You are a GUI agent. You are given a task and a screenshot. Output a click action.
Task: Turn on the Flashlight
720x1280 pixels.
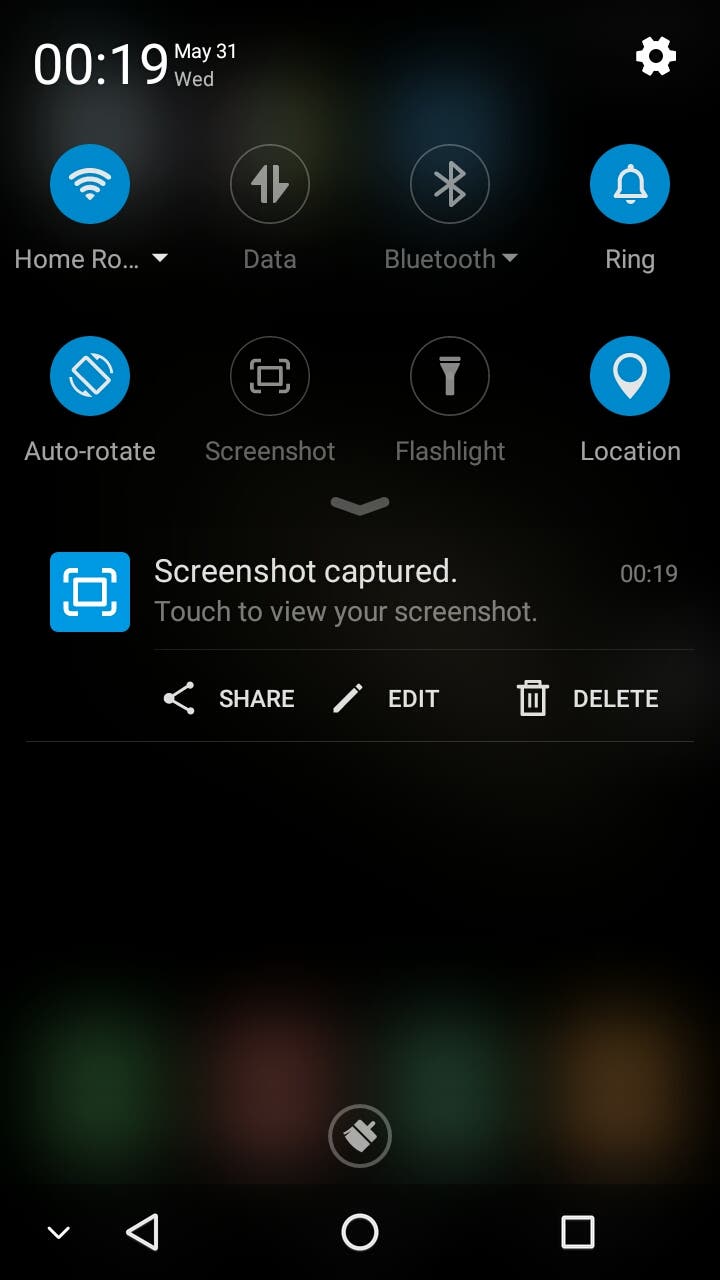pos(450,376)
